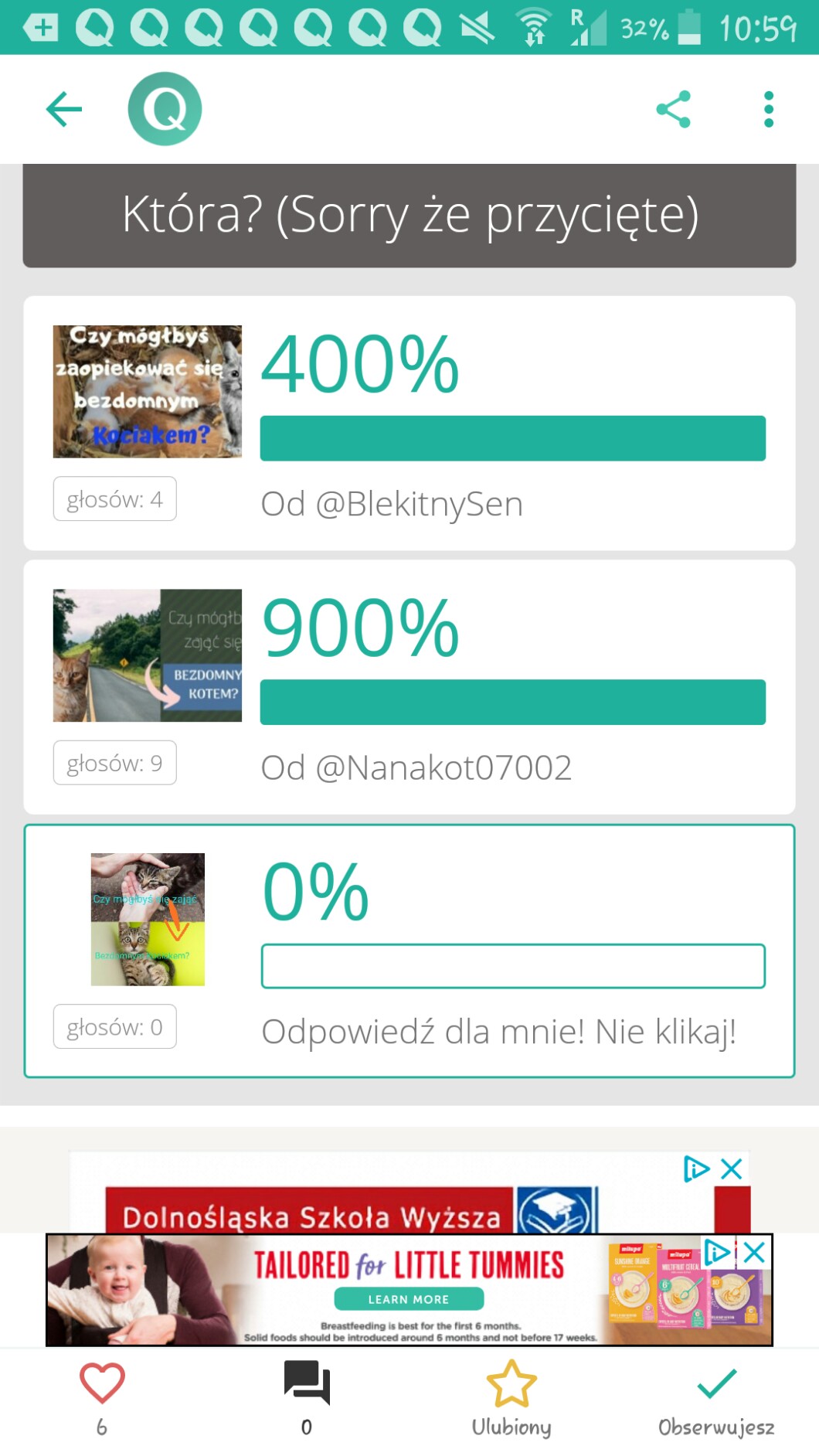Go back using the arrow
Screen dimensions: 819x1456
click(64, 109)
